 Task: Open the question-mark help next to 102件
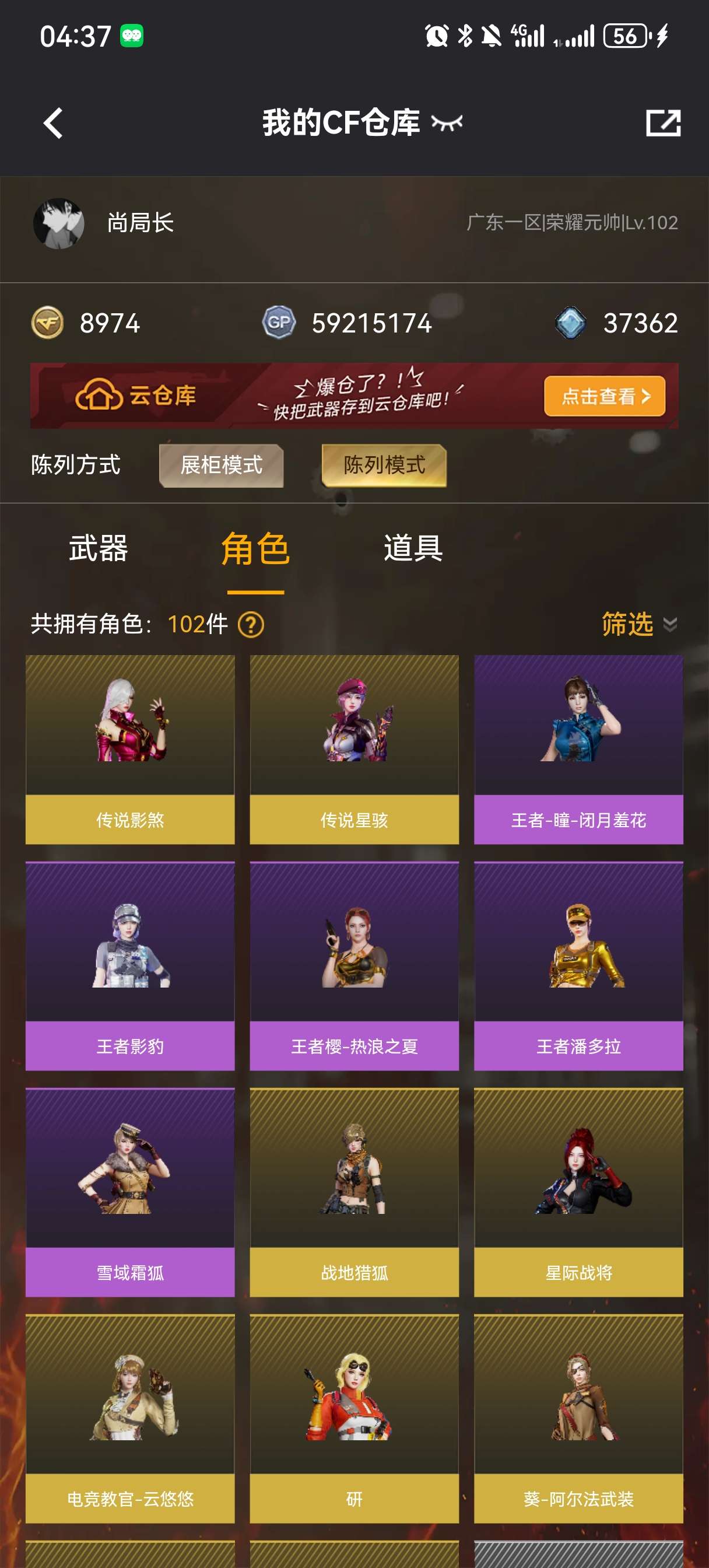point(251,625)
